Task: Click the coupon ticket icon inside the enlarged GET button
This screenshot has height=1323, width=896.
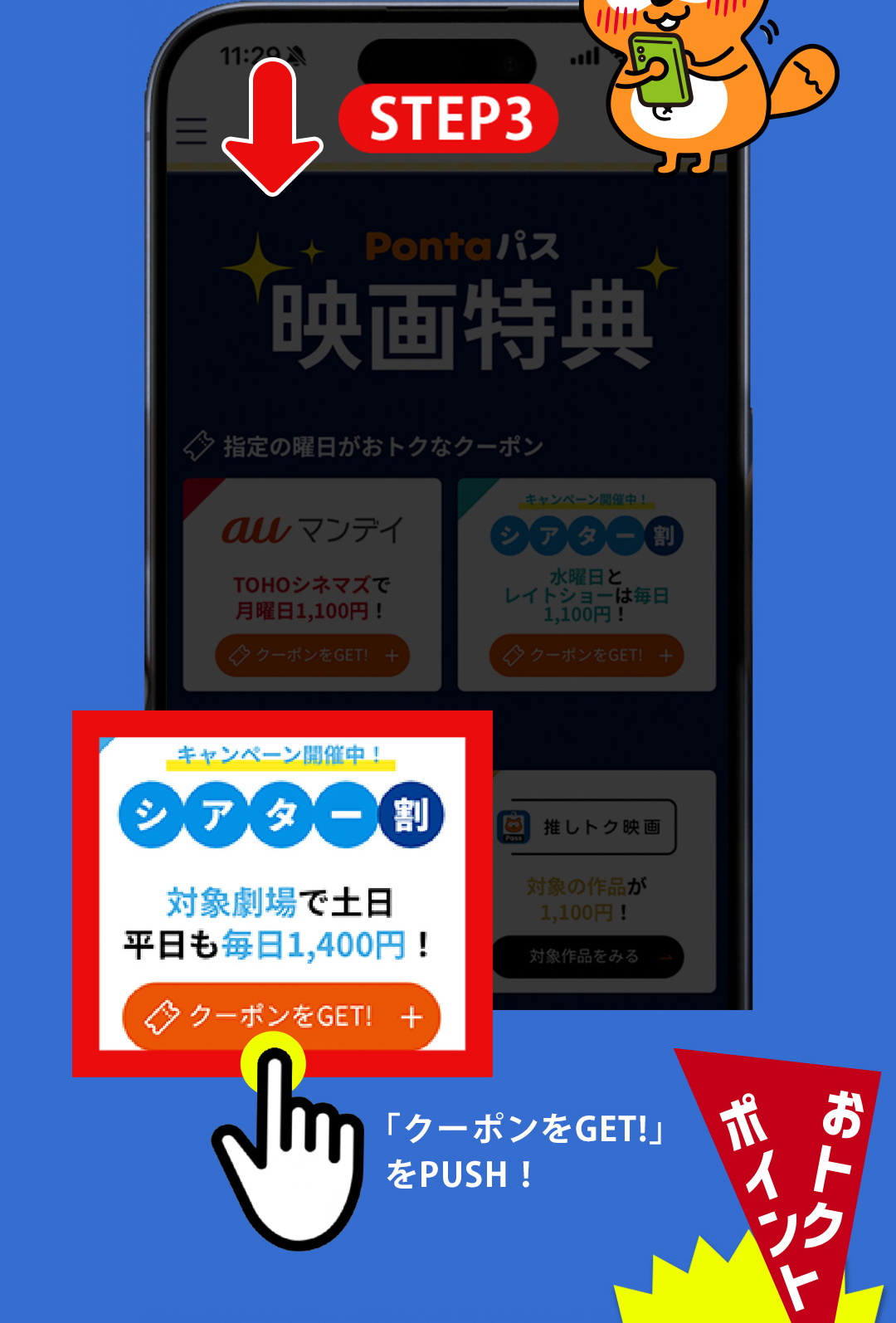Action: (163, 1014)
